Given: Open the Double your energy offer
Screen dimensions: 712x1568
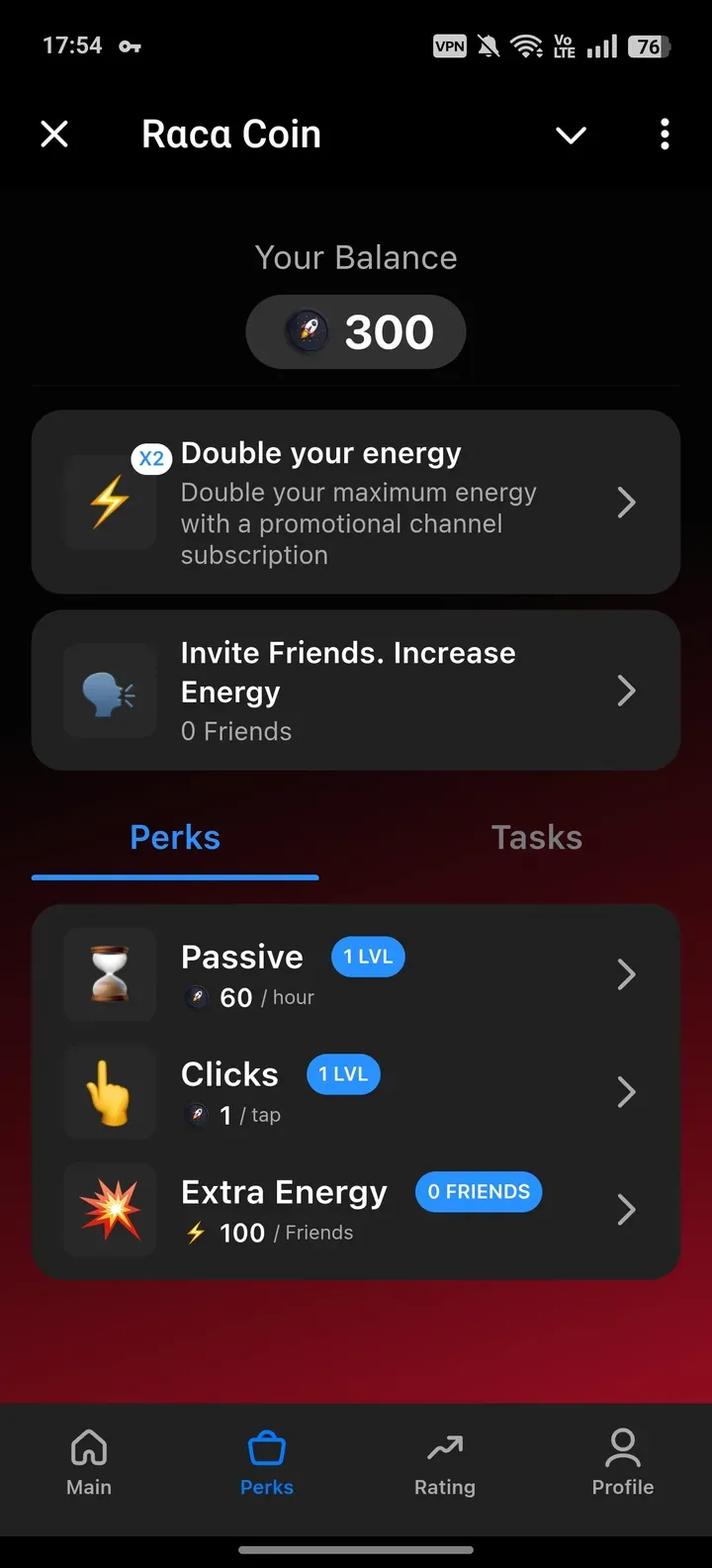Looking at the screenshot, I should [356, 503].
